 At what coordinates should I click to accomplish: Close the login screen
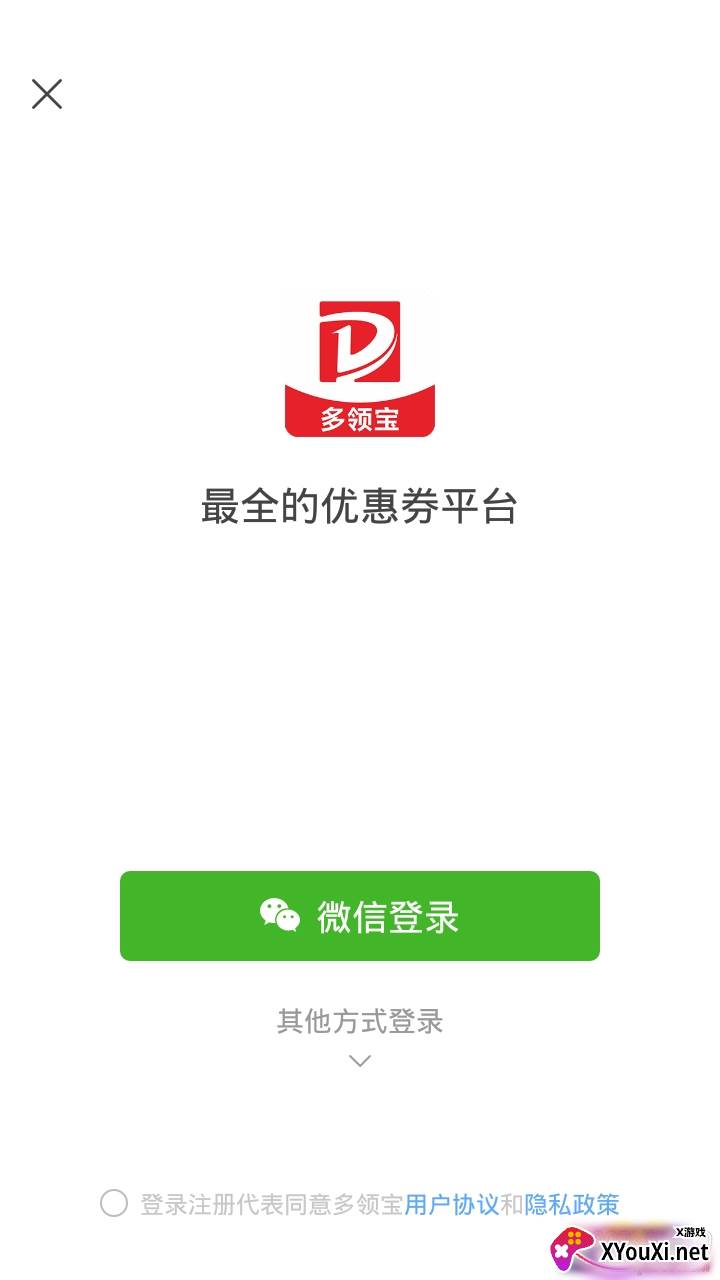(x=47, y=94)
